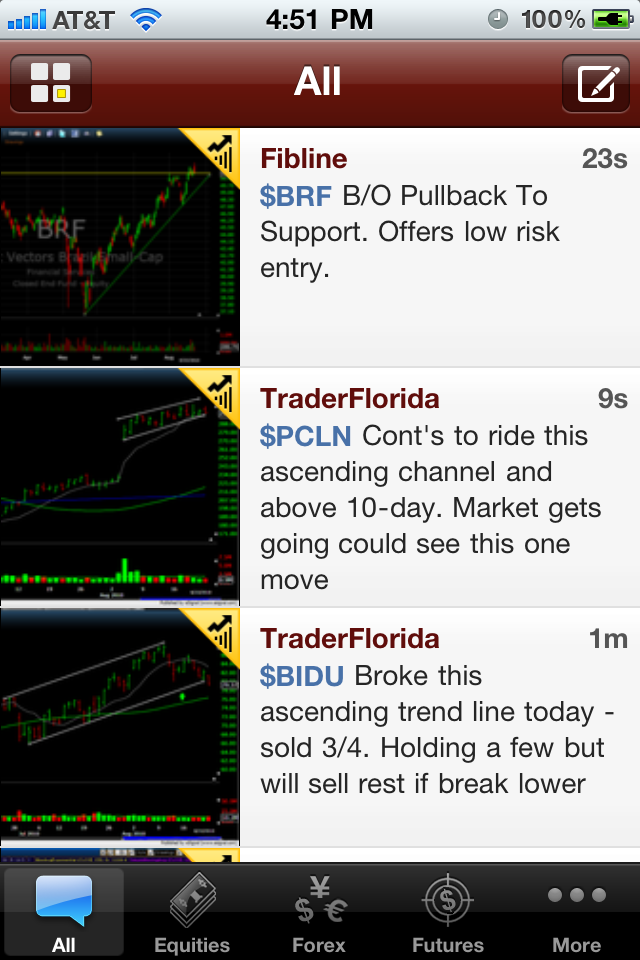Open the PCLN chart thumbnail
This screenshot has width=640, height=960.
(119, 487)
